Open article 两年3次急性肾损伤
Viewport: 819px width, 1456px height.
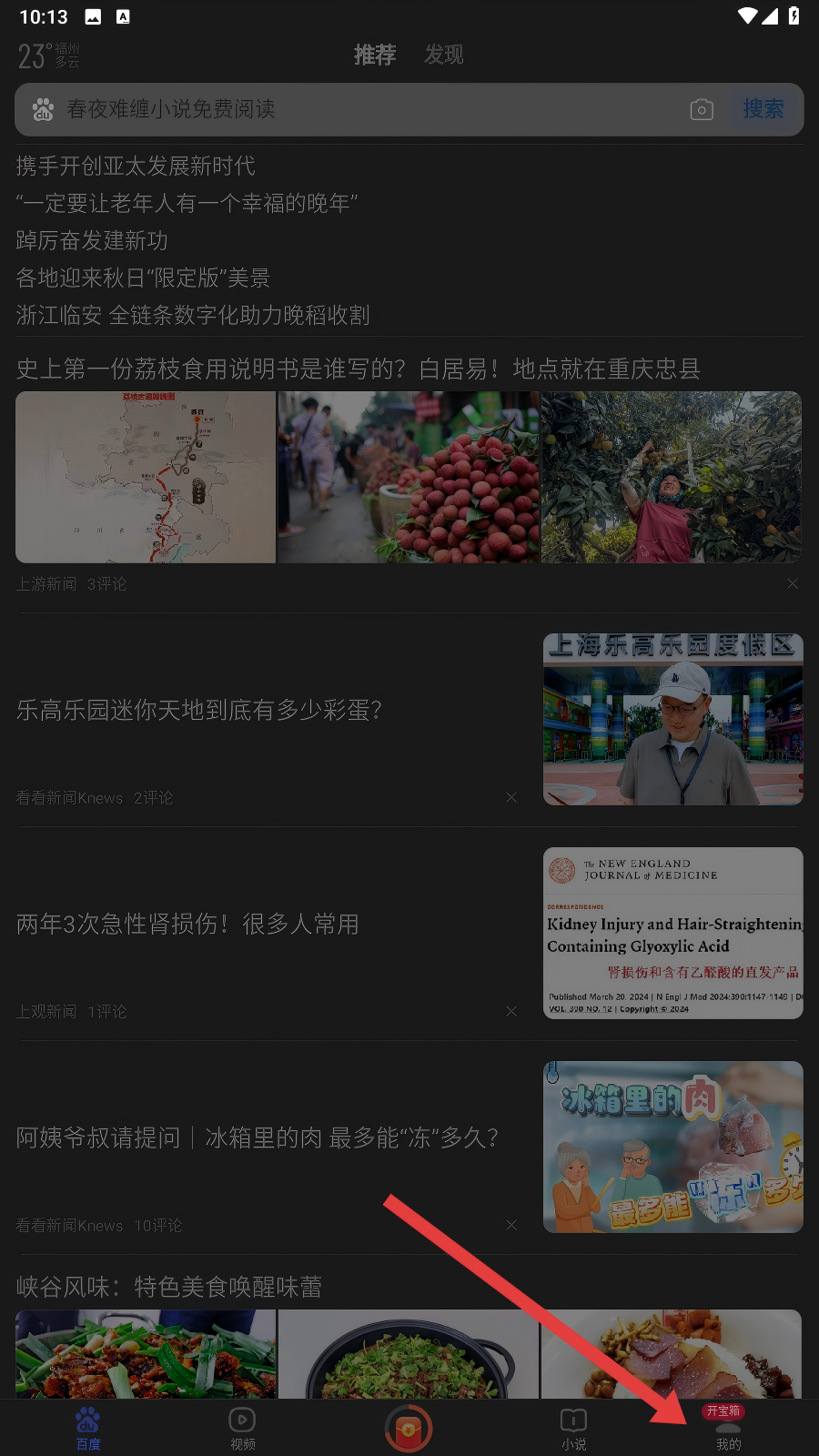click(187, 924)
